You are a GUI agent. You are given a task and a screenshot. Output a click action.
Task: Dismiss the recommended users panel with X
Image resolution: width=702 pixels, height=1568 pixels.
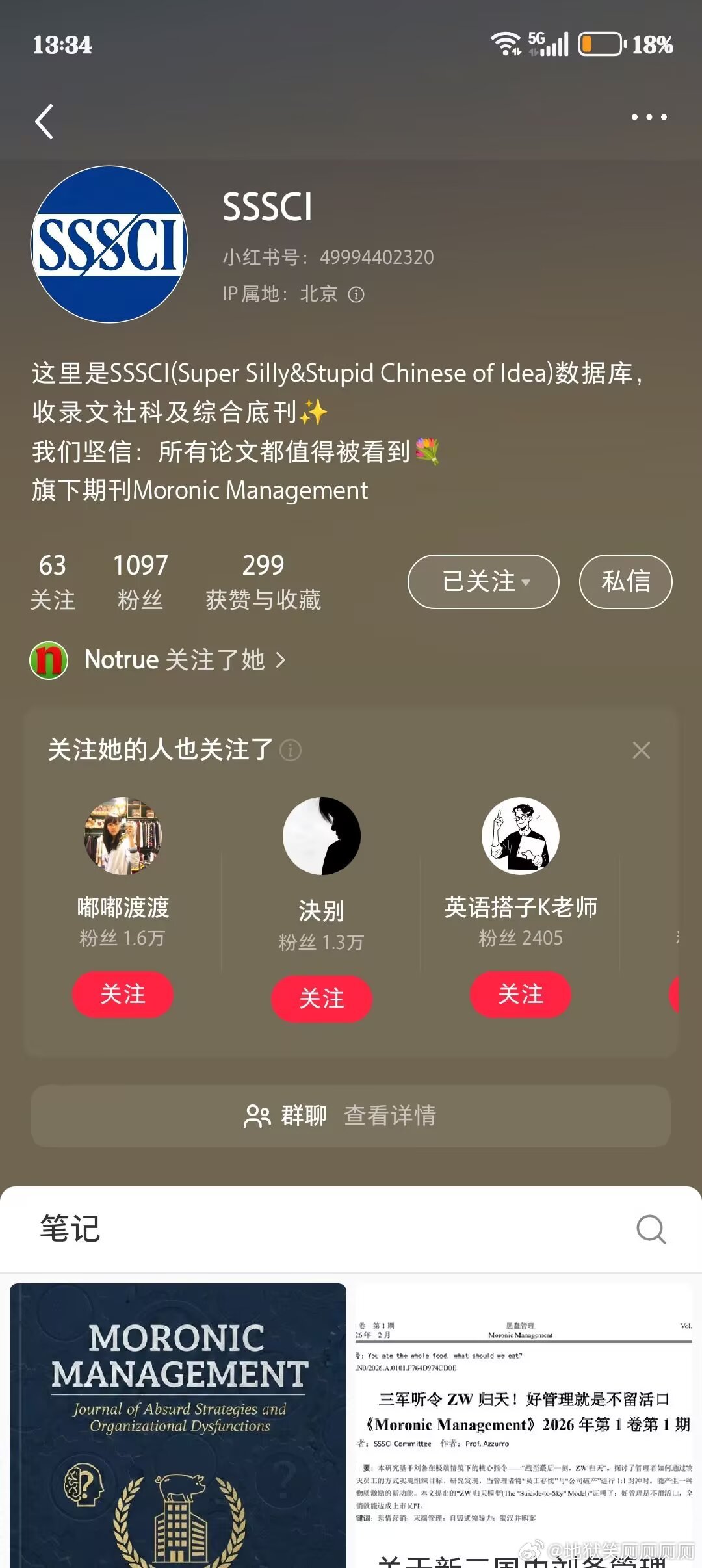pos(642,750)
